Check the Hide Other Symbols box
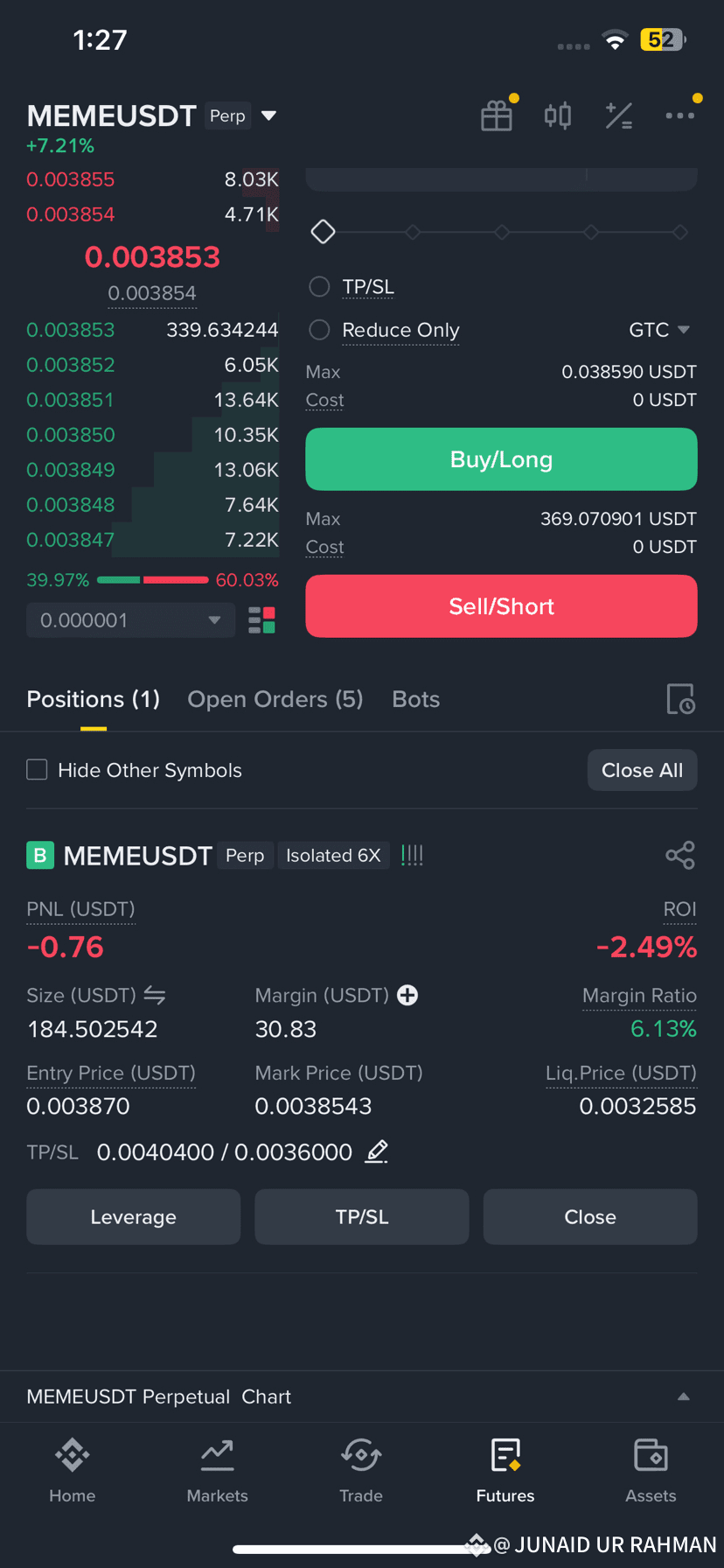The width and height of the screenshot is (724, 1568). [37, 770]
